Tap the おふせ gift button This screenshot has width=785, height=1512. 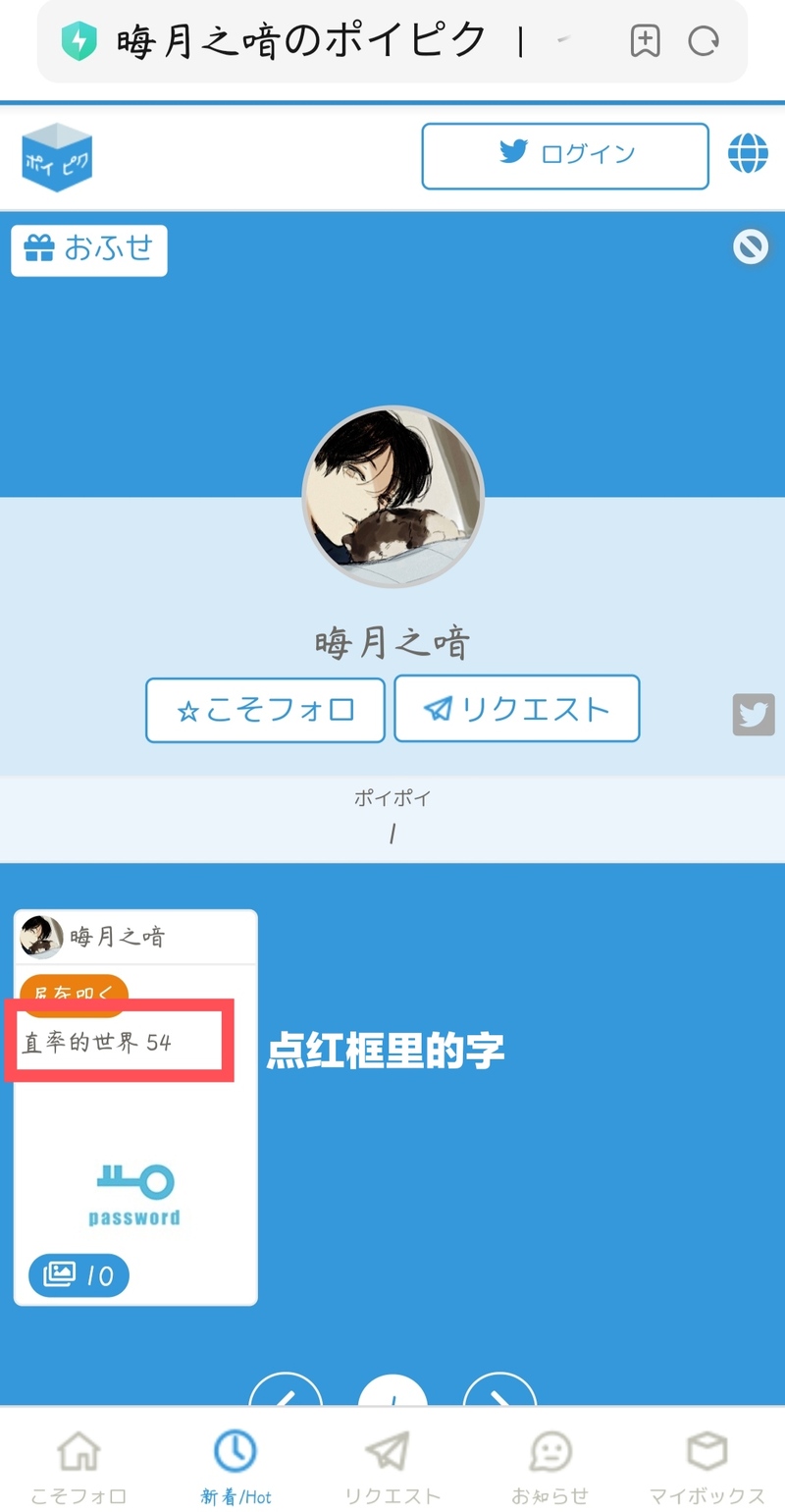(x=89, y=249)
